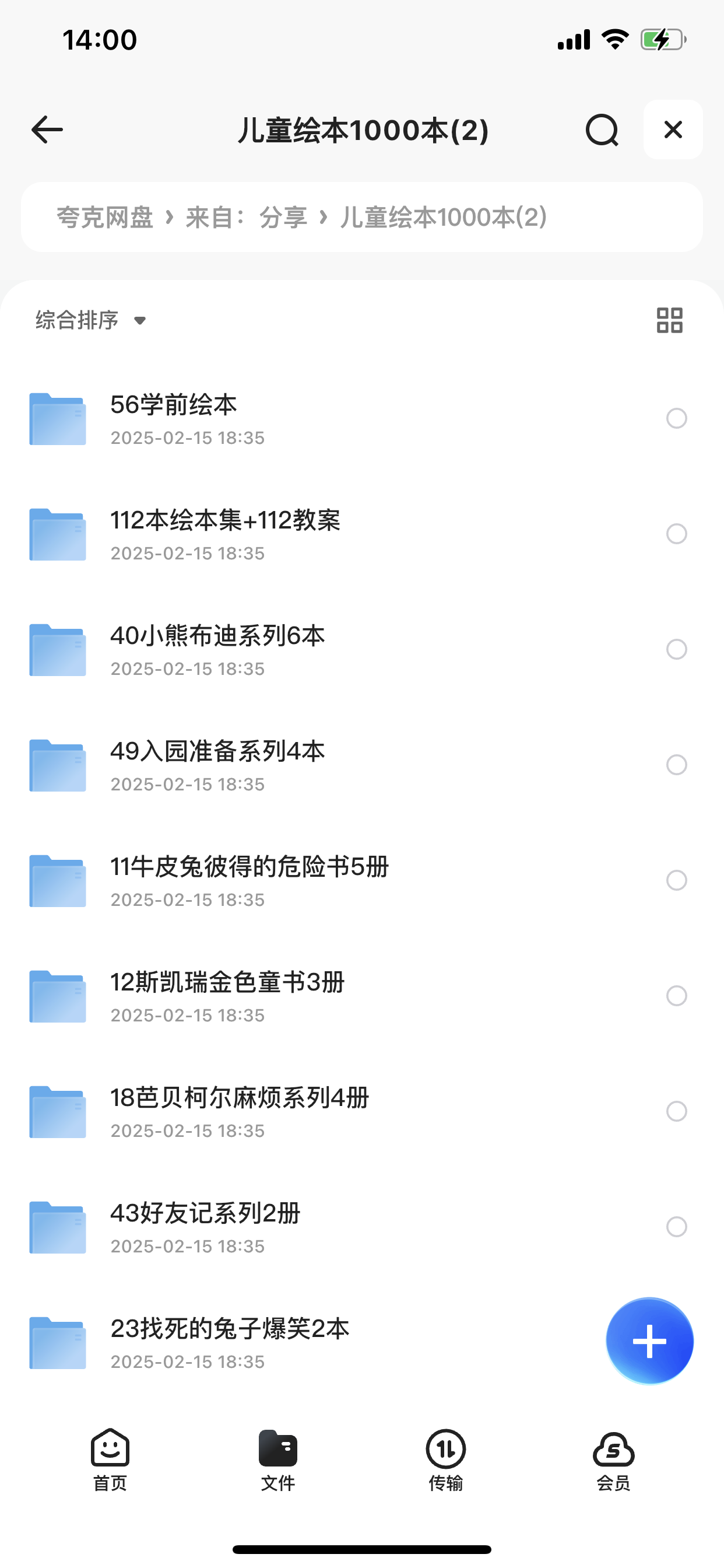Open the 12斯凯瑞金色童书3册 folder
The height and width of the screenshot is (1568, 724).
pyautogui.click(x=227, y=996)
